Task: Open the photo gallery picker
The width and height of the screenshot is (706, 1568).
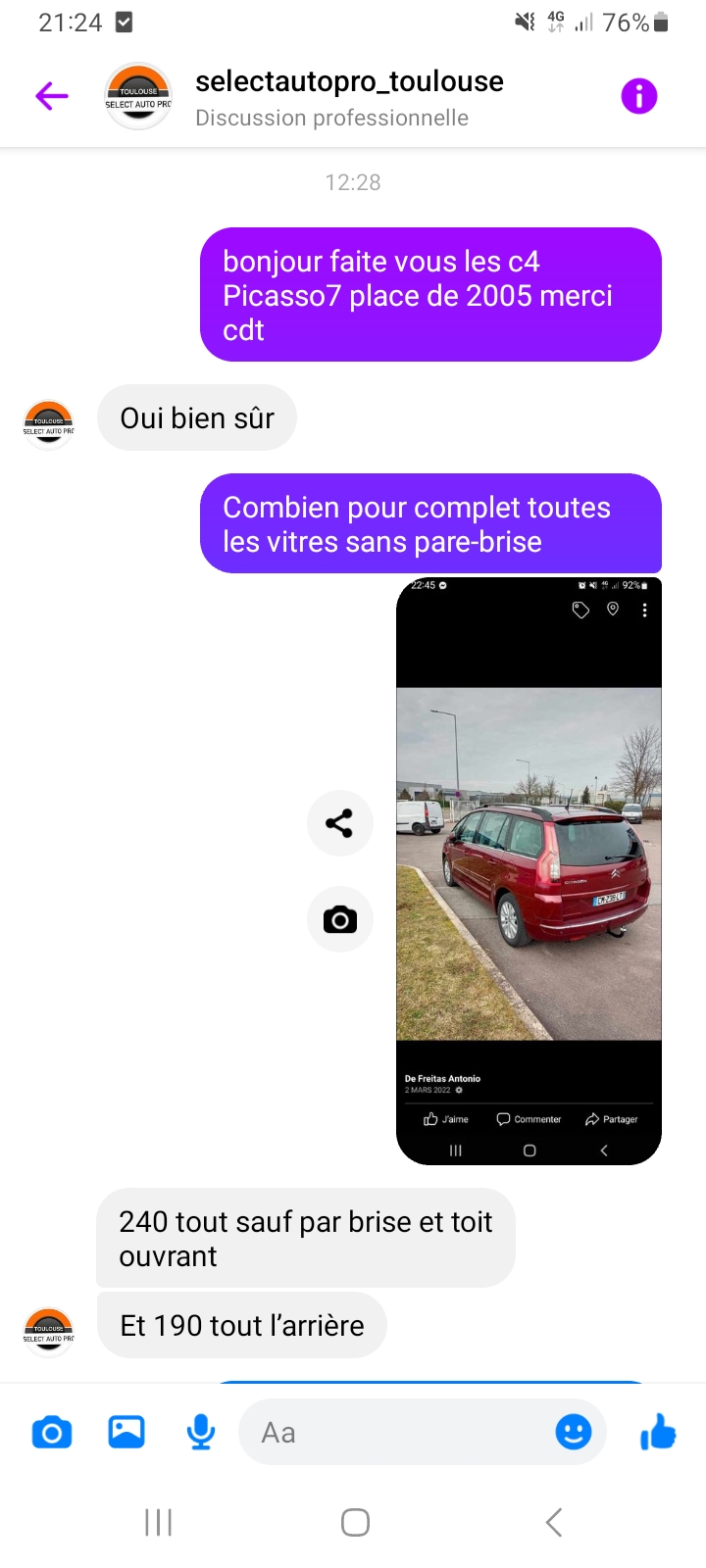Action: click(126, 1433)
